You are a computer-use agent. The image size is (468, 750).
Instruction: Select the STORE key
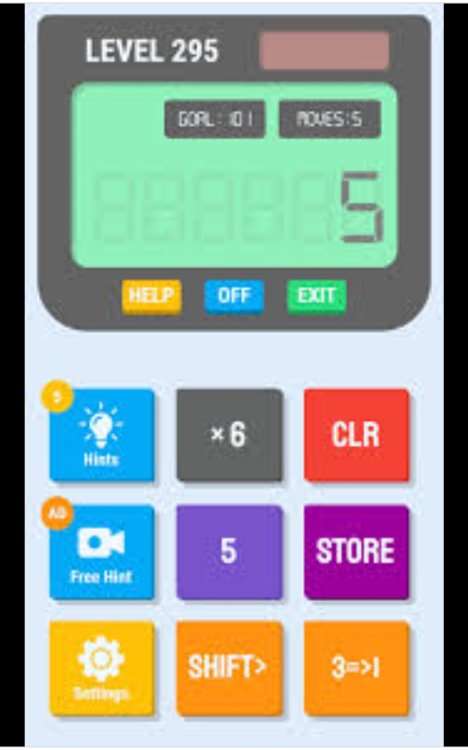point(357,552)
